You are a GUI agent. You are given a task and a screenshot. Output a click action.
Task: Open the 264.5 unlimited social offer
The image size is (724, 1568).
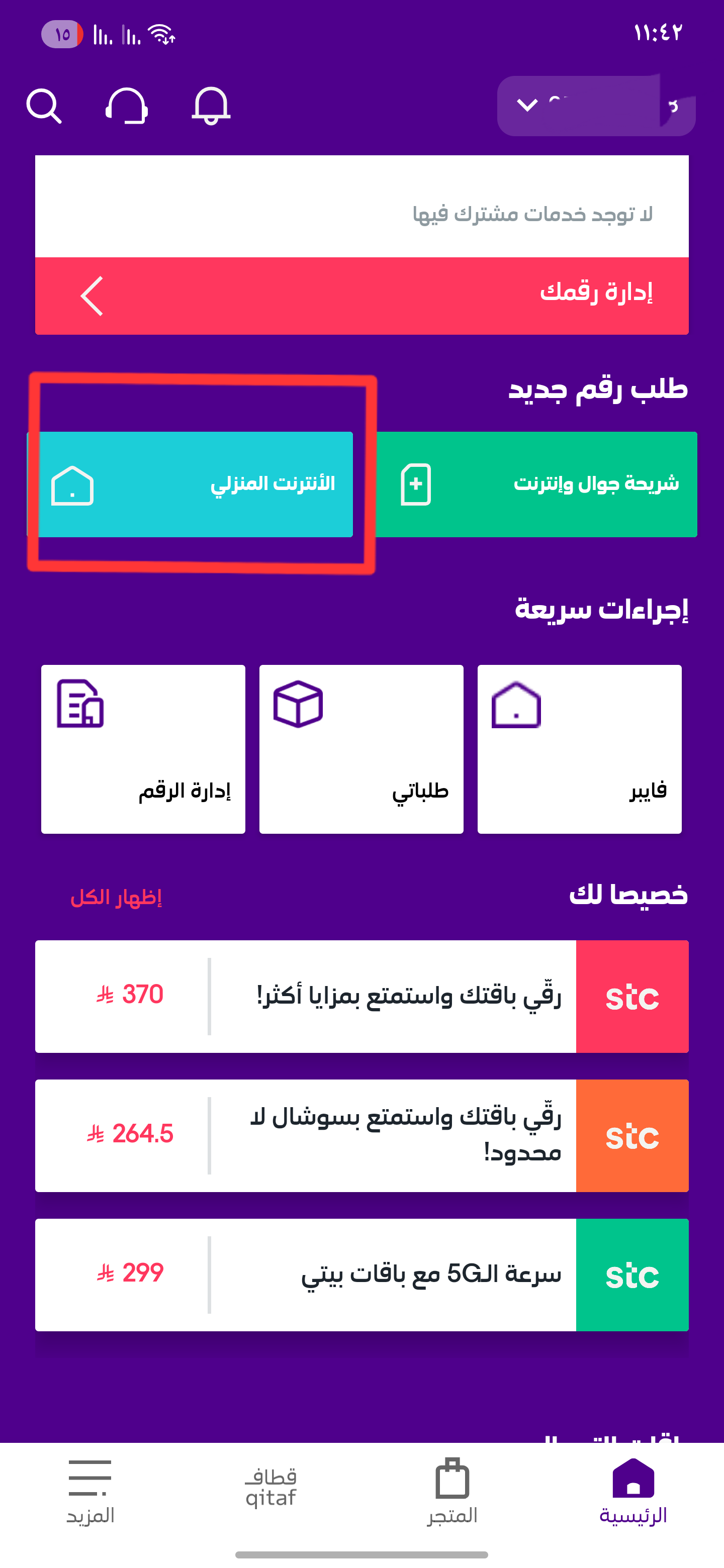(361, 1135)
